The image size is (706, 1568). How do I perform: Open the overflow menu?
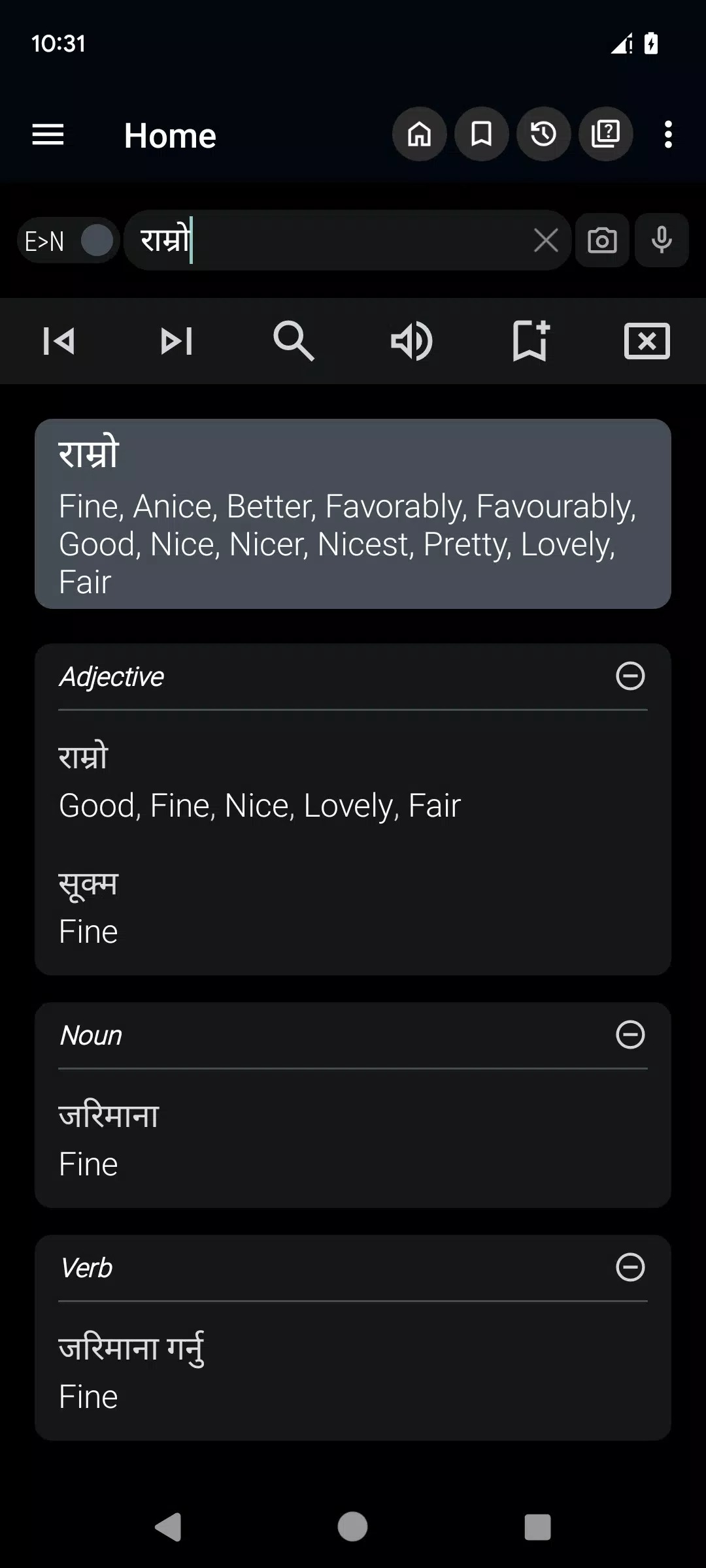667,135
